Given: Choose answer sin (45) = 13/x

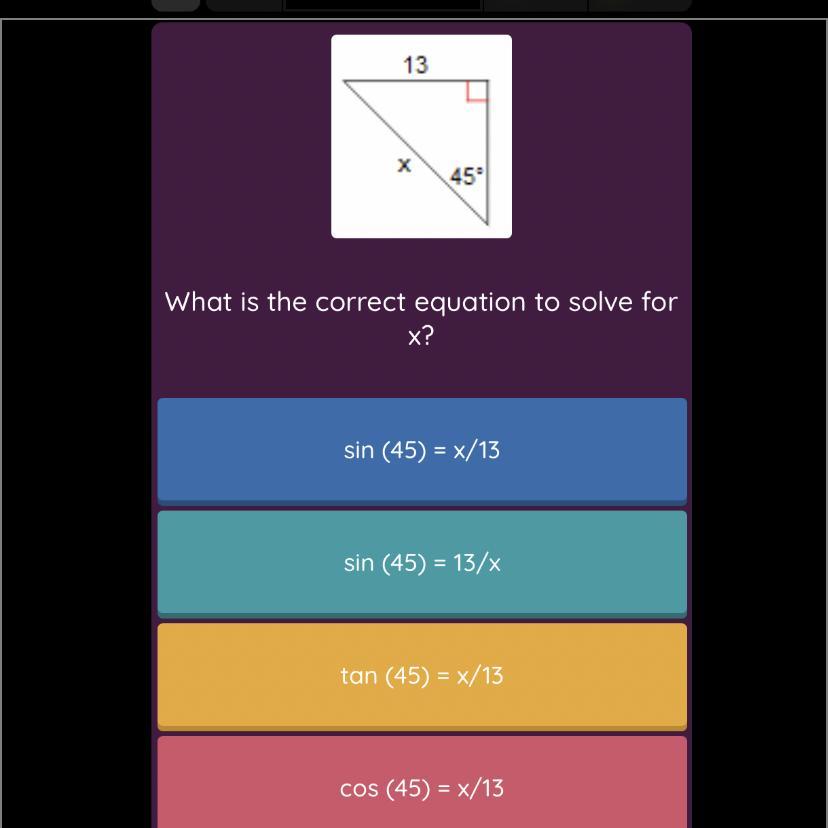Looking at the screenshot, I should [x=421, y=563].
